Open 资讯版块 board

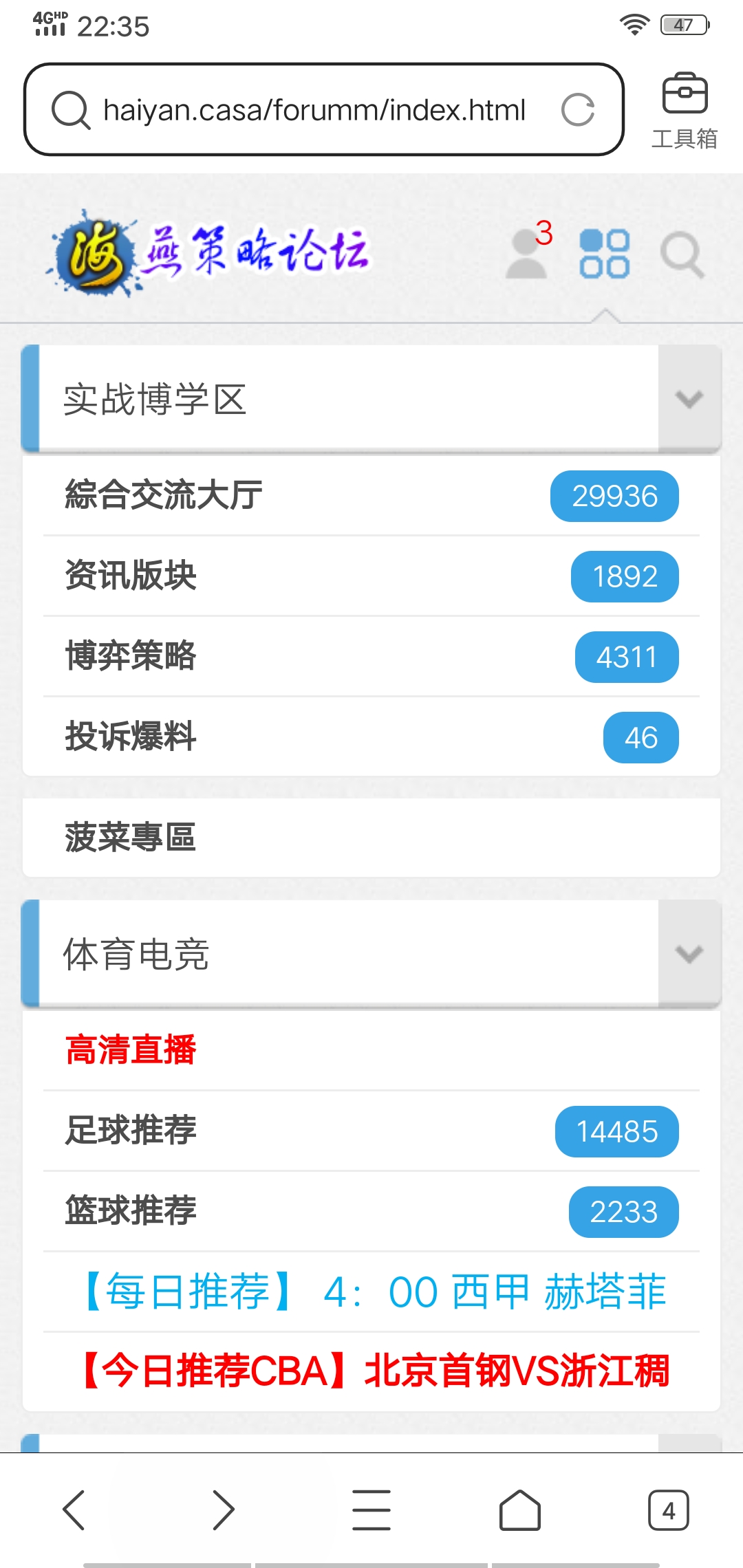[131, 576]
